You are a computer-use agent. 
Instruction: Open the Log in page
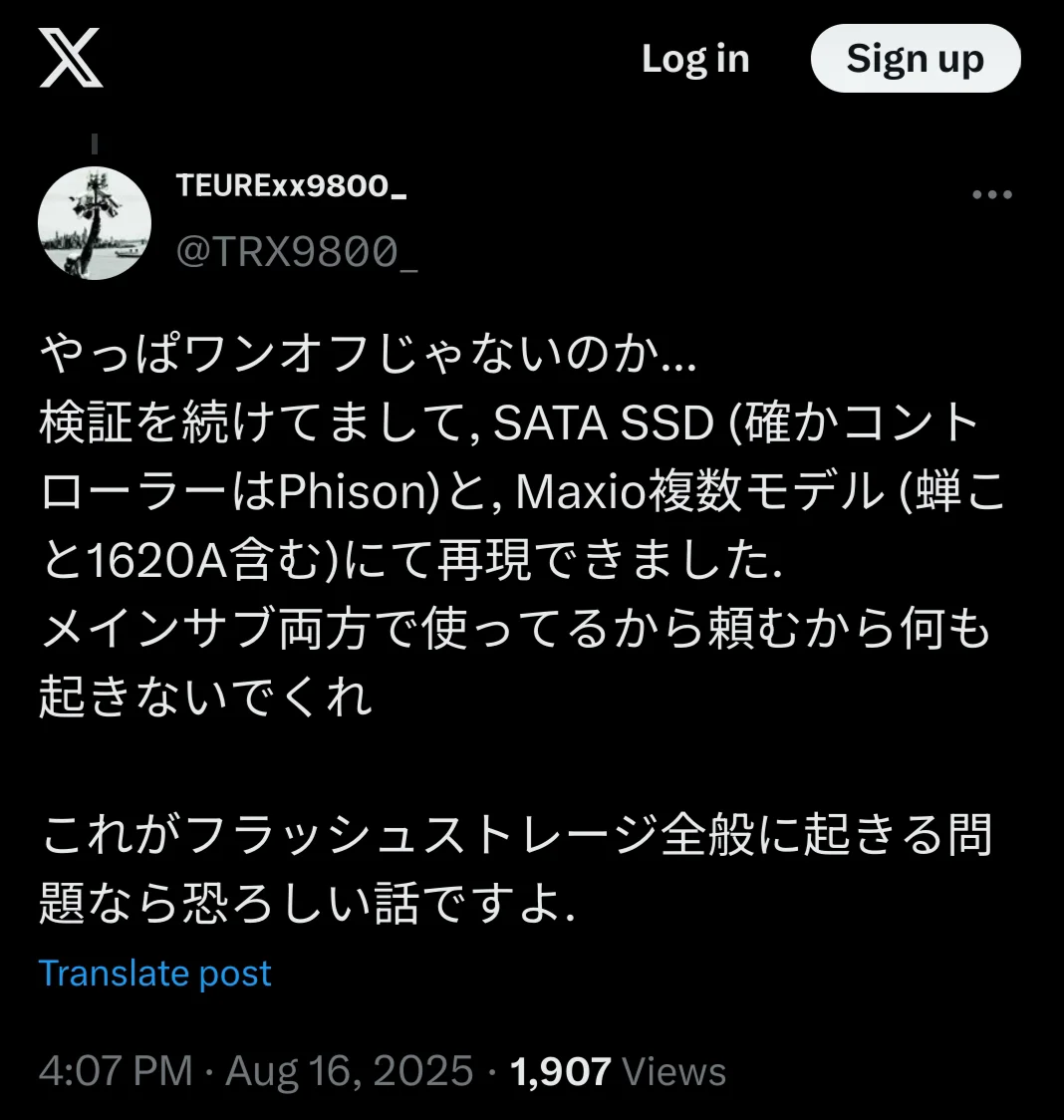pyautogui.click(x=694, y=59)
